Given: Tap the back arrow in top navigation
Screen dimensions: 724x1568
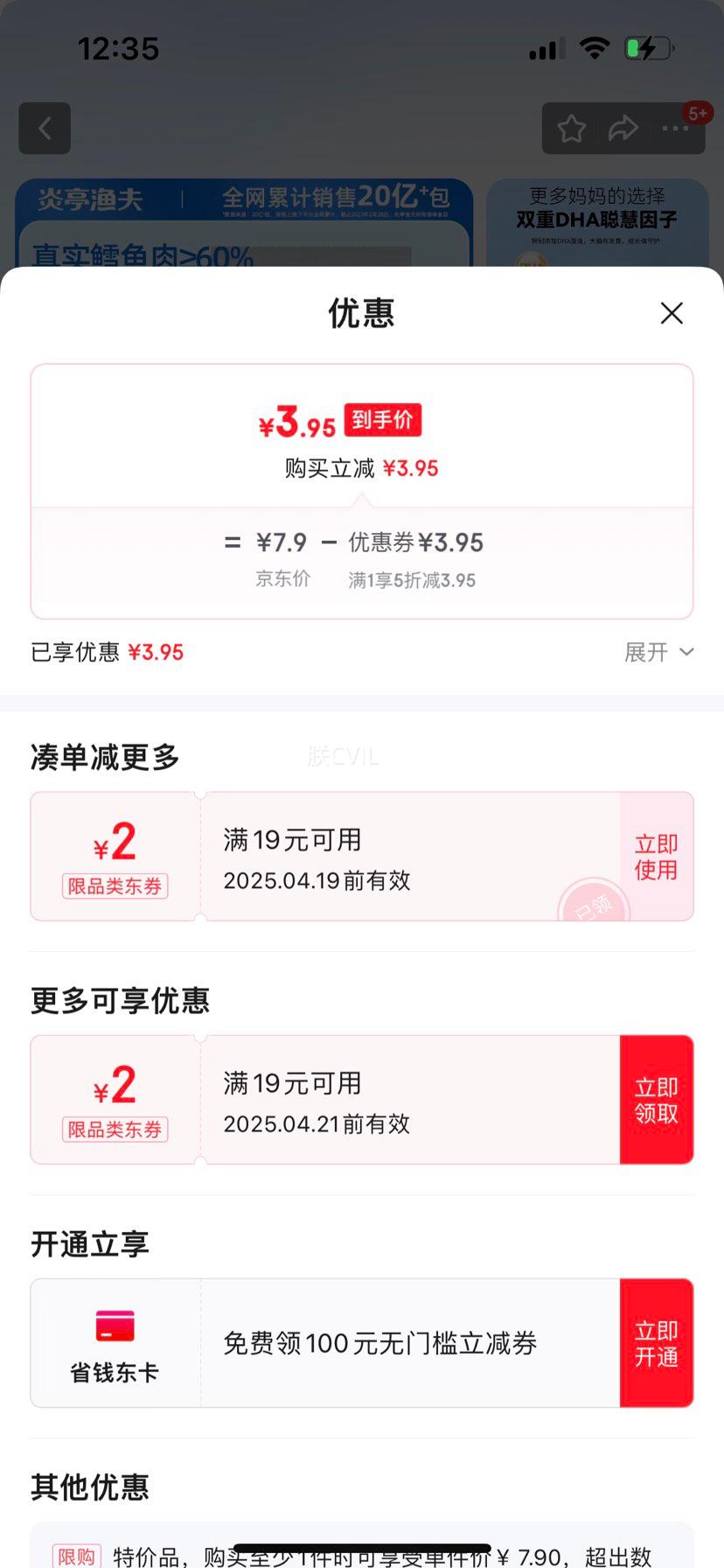Looking at the screenshot, I should coord(45,128).
